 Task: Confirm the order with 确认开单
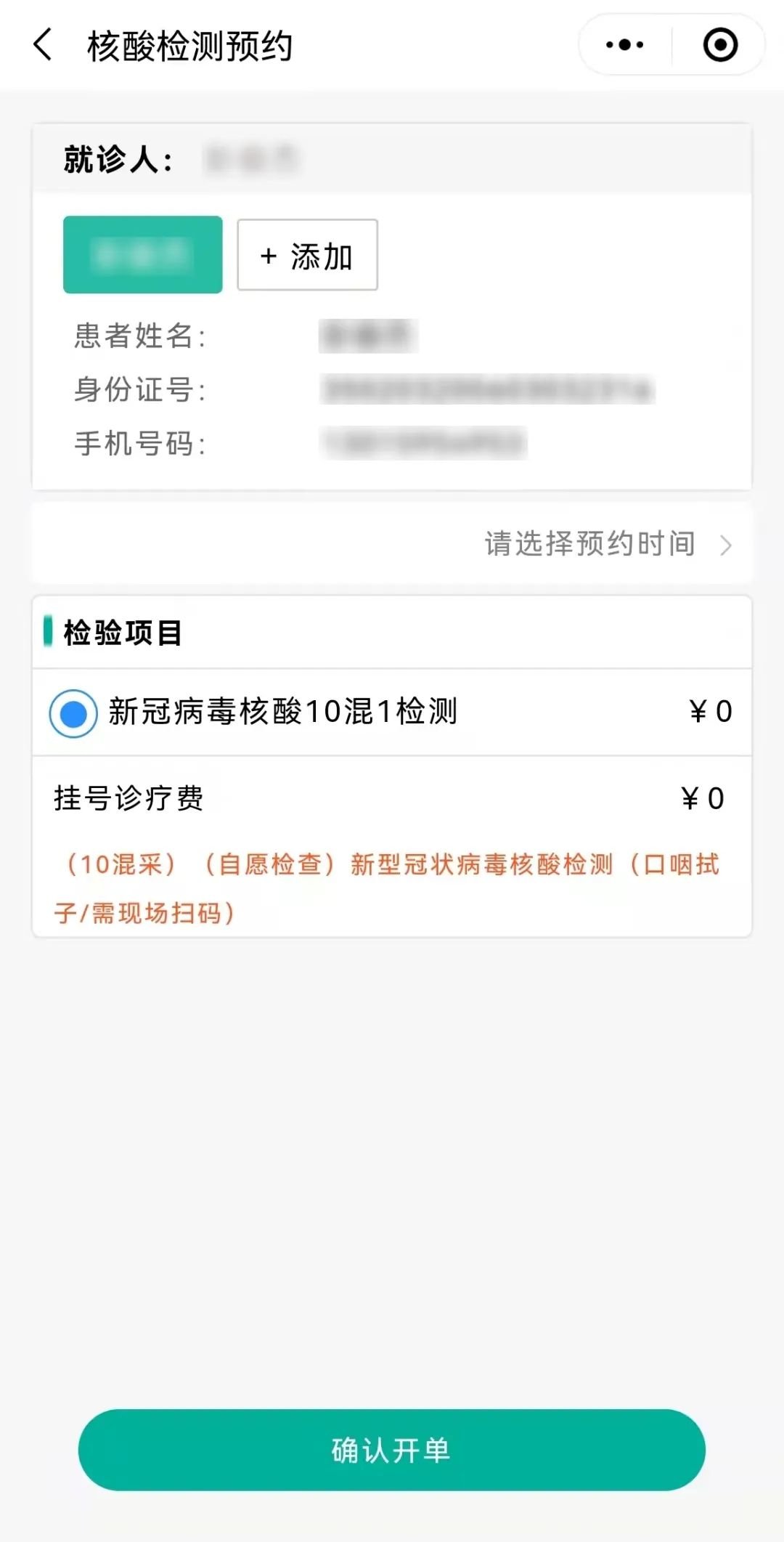pyautogui.click(x=392, y=1450)
